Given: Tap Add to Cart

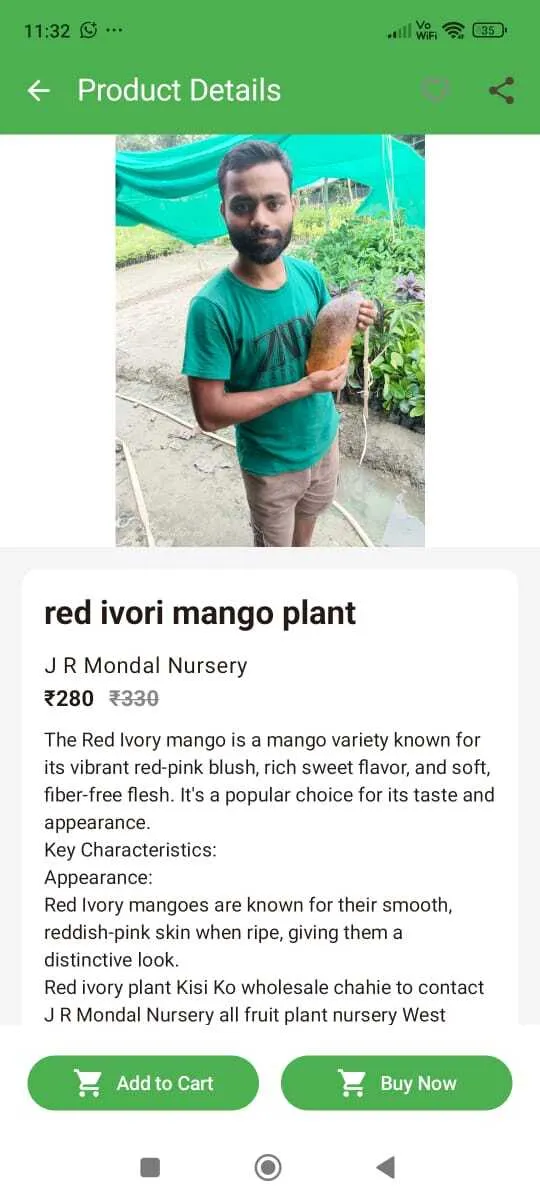Looking at the screenshot, I should tap(143, 1083).
